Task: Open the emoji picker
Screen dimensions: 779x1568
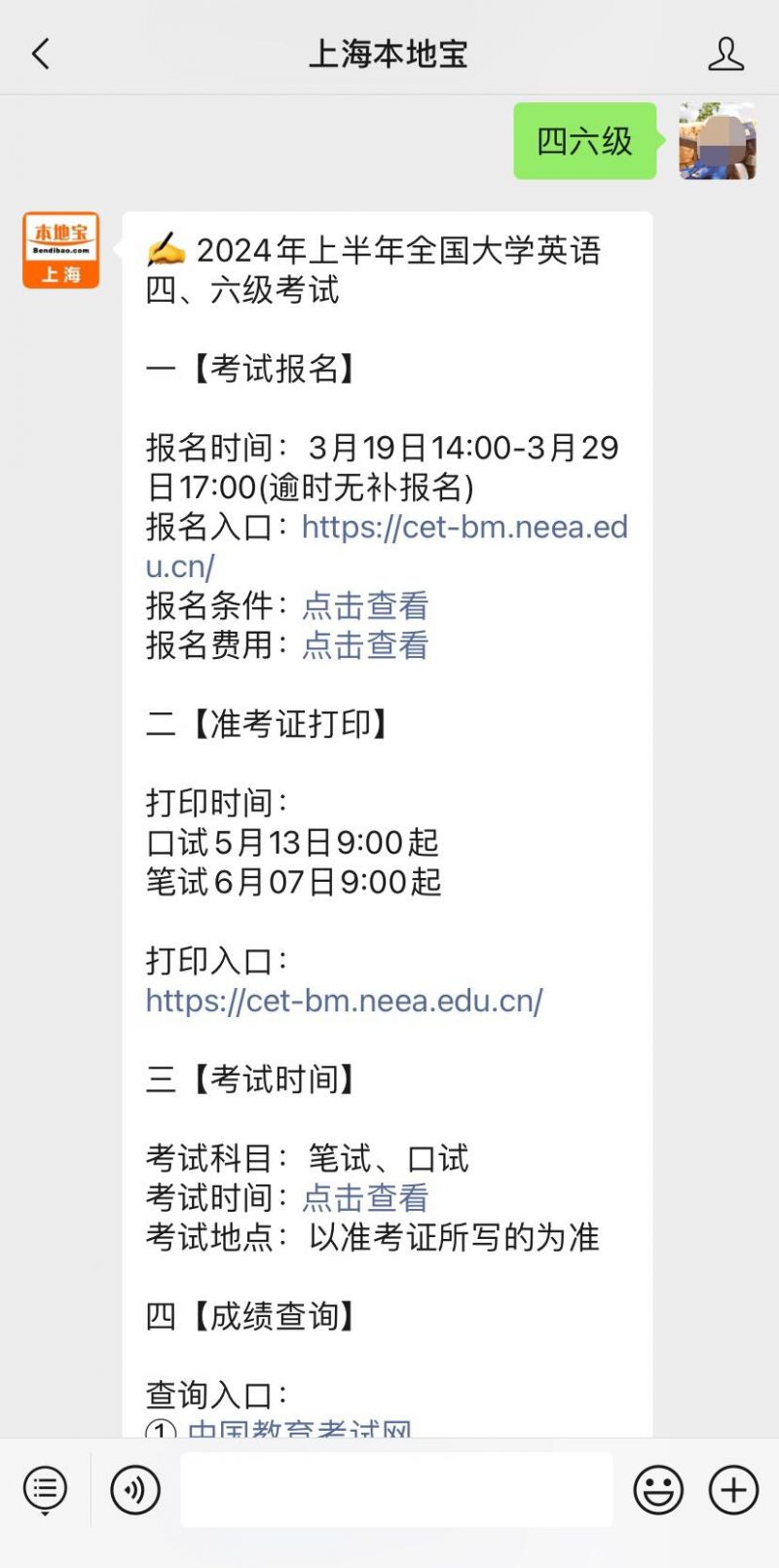Action: pos(658,1490)
